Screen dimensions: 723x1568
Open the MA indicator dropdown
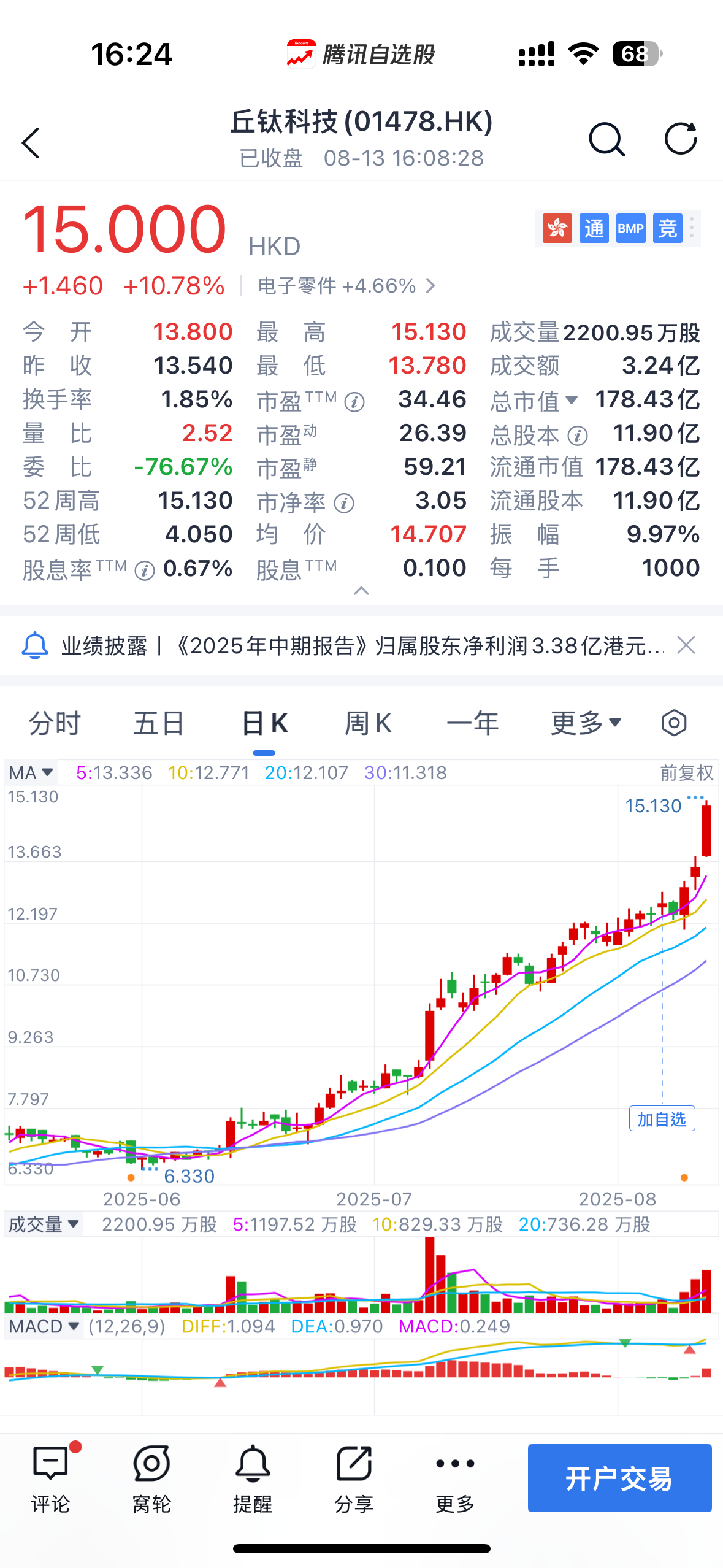(29, 772)
